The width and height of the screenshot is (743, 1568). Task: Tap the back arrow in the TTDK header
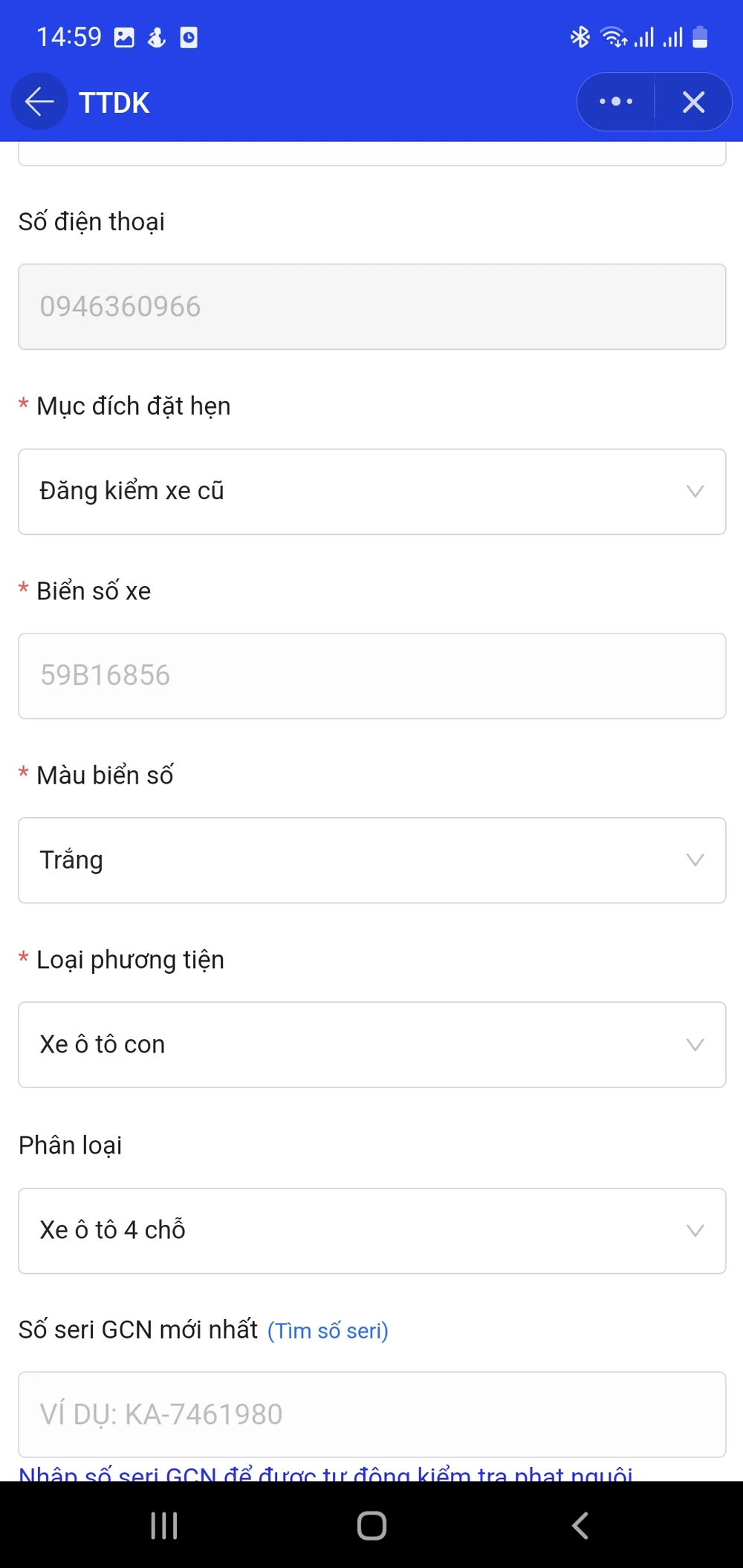(x=39, y=102)
